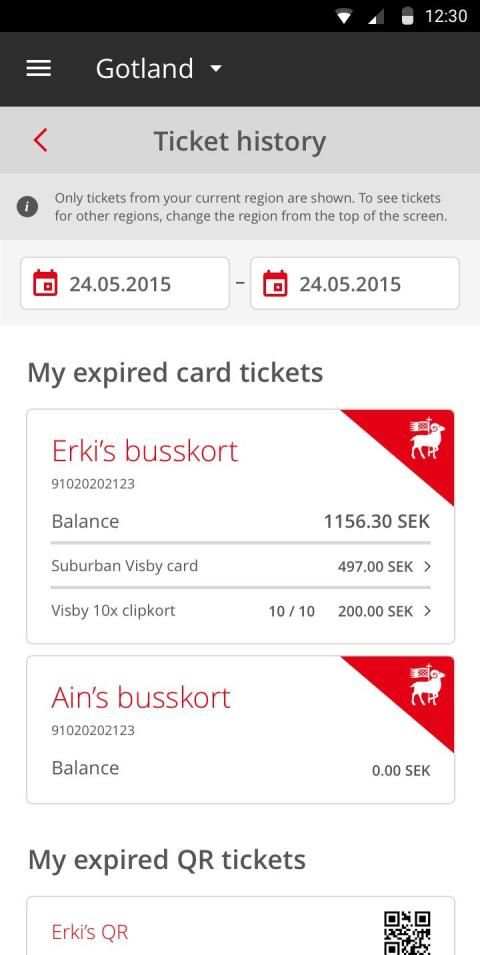This screenshot has width=480, height=955.
Task: Go back from Ticket history
Action: (x=40, y=141)
